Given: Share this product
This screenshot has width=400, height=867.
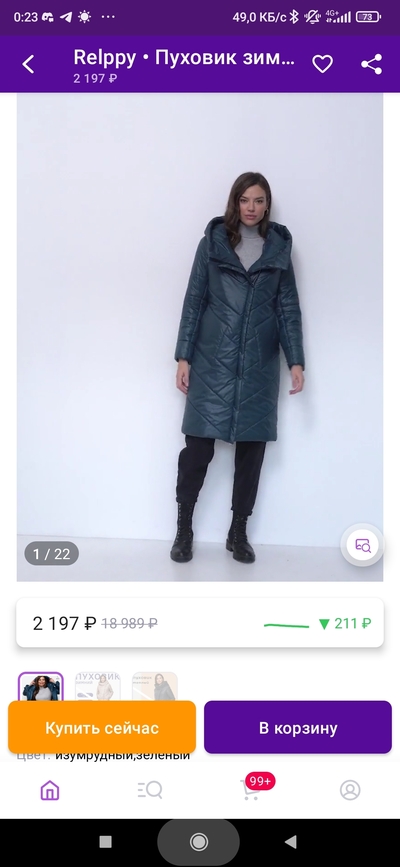Looking at the screenshot, I should [372, 64].
